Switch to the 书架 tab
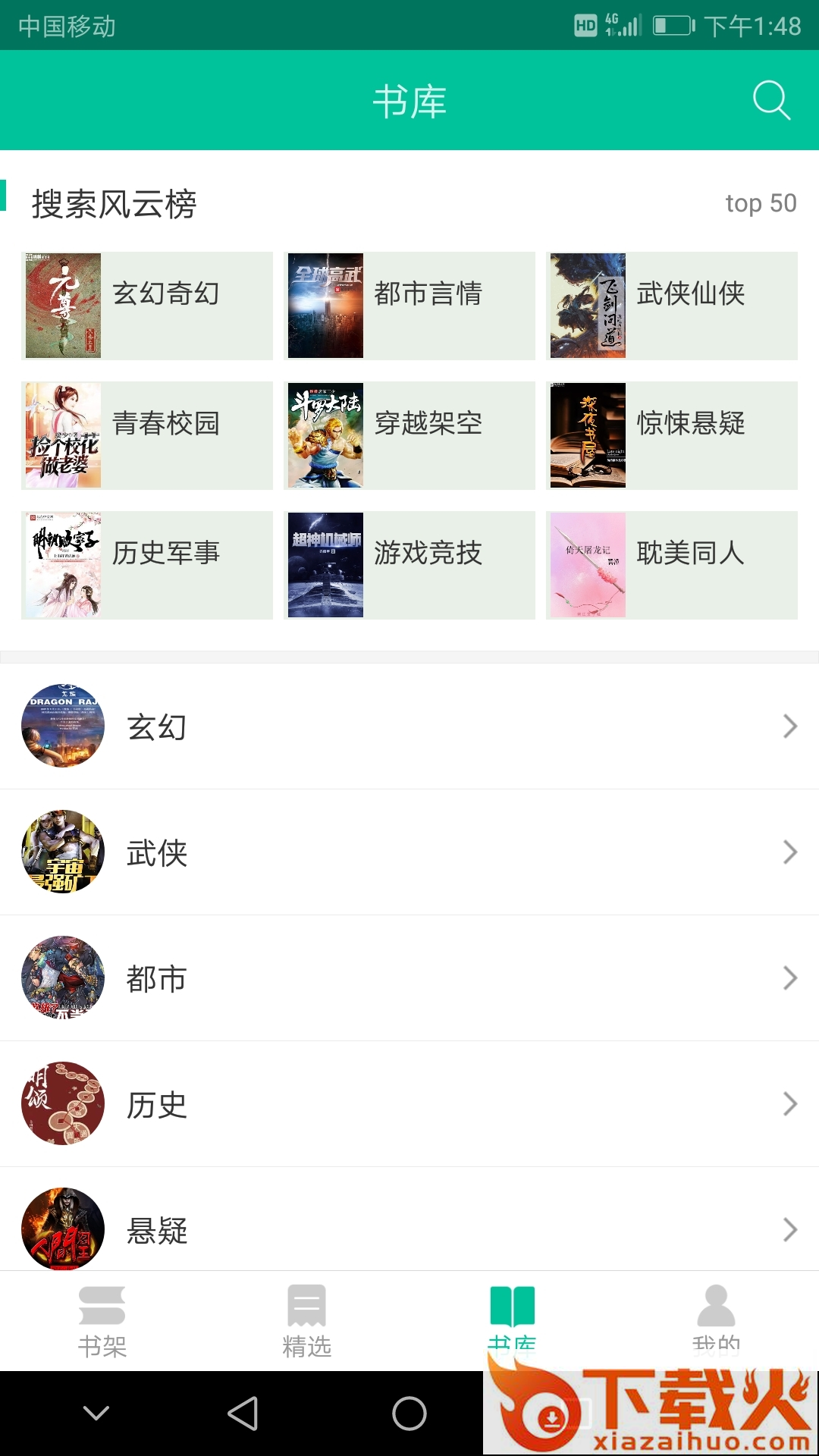Screen dimensions: 819x1456 click(x=102, y=1321)
